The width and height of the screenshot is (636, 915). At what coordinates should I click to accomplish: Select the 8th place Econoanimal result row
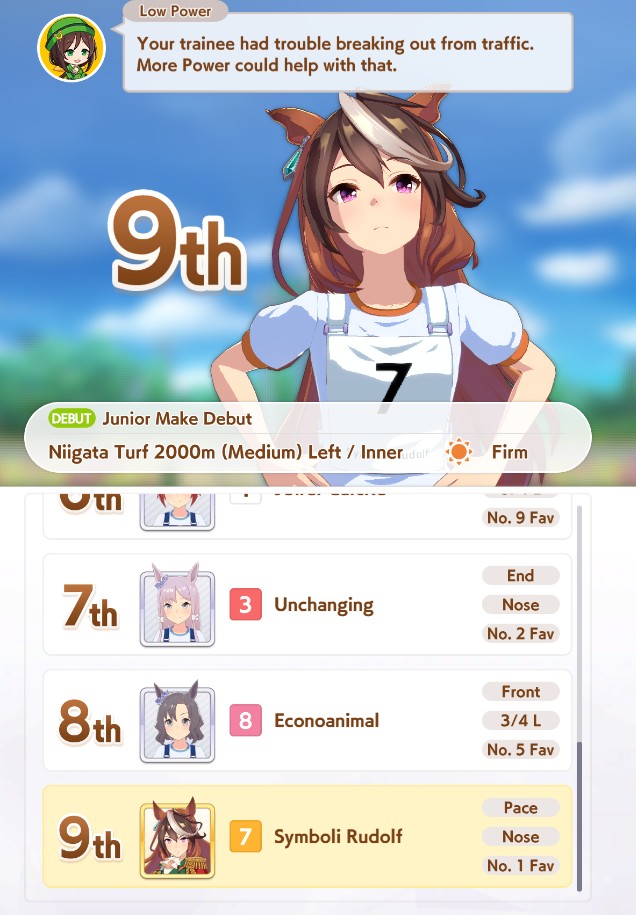(x=307, y=721)
